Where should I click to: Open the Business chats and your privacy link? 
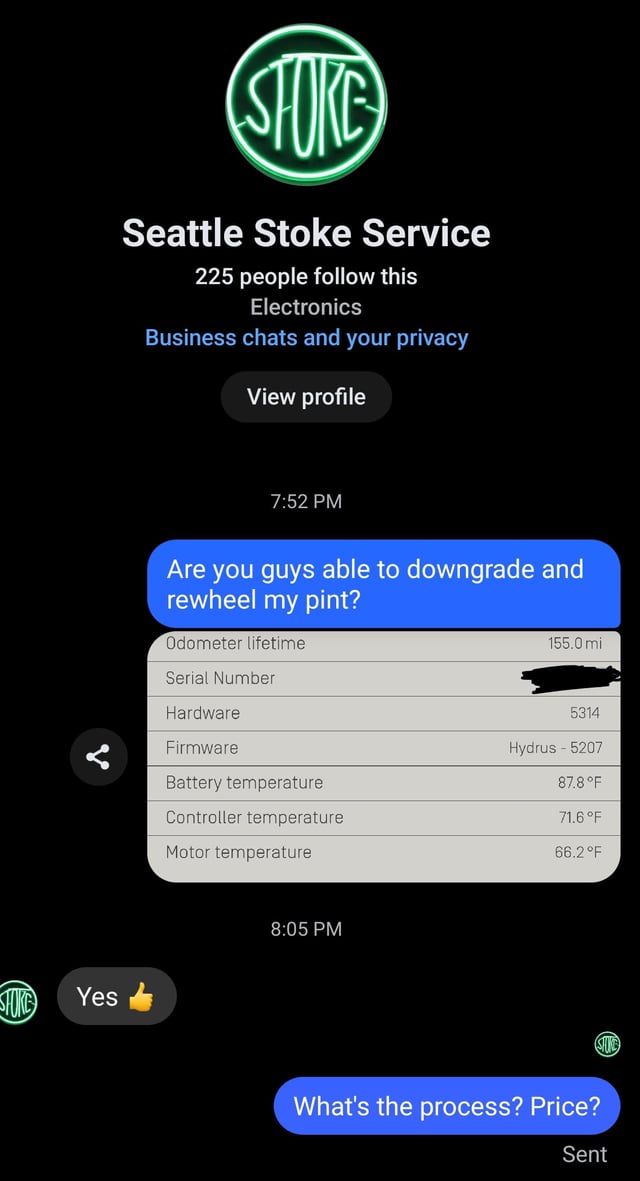click(x=306, y=337)
